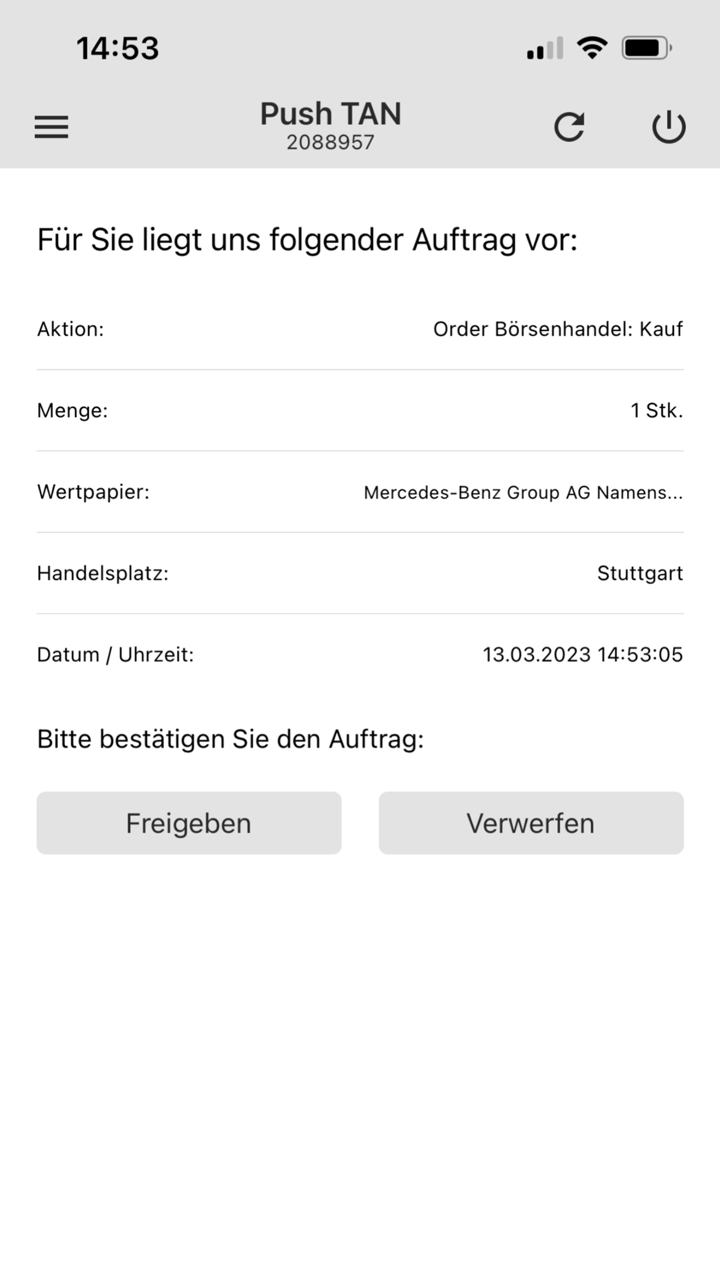Approve the order with Freigeben
The width and height of the screenshot is (720, 1280).
point(189,823)
